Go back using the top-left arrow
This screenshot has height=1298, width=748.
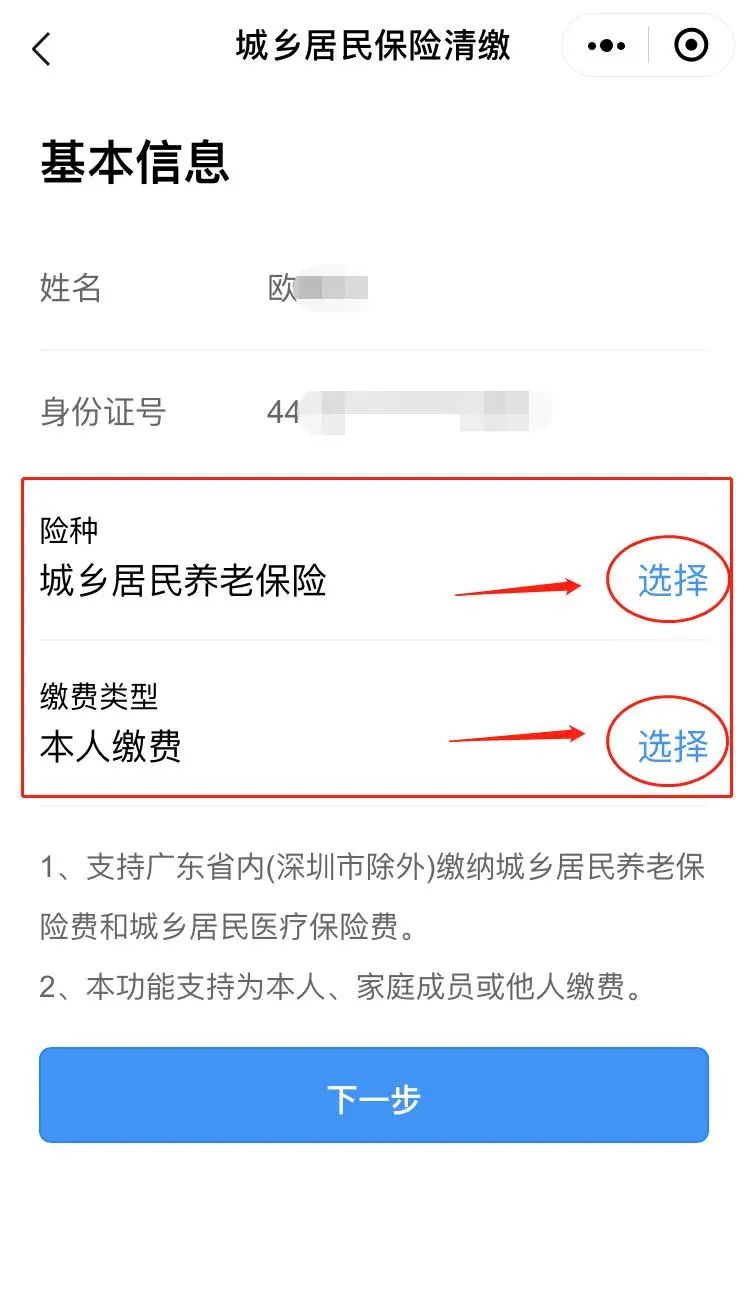[41, 48]
